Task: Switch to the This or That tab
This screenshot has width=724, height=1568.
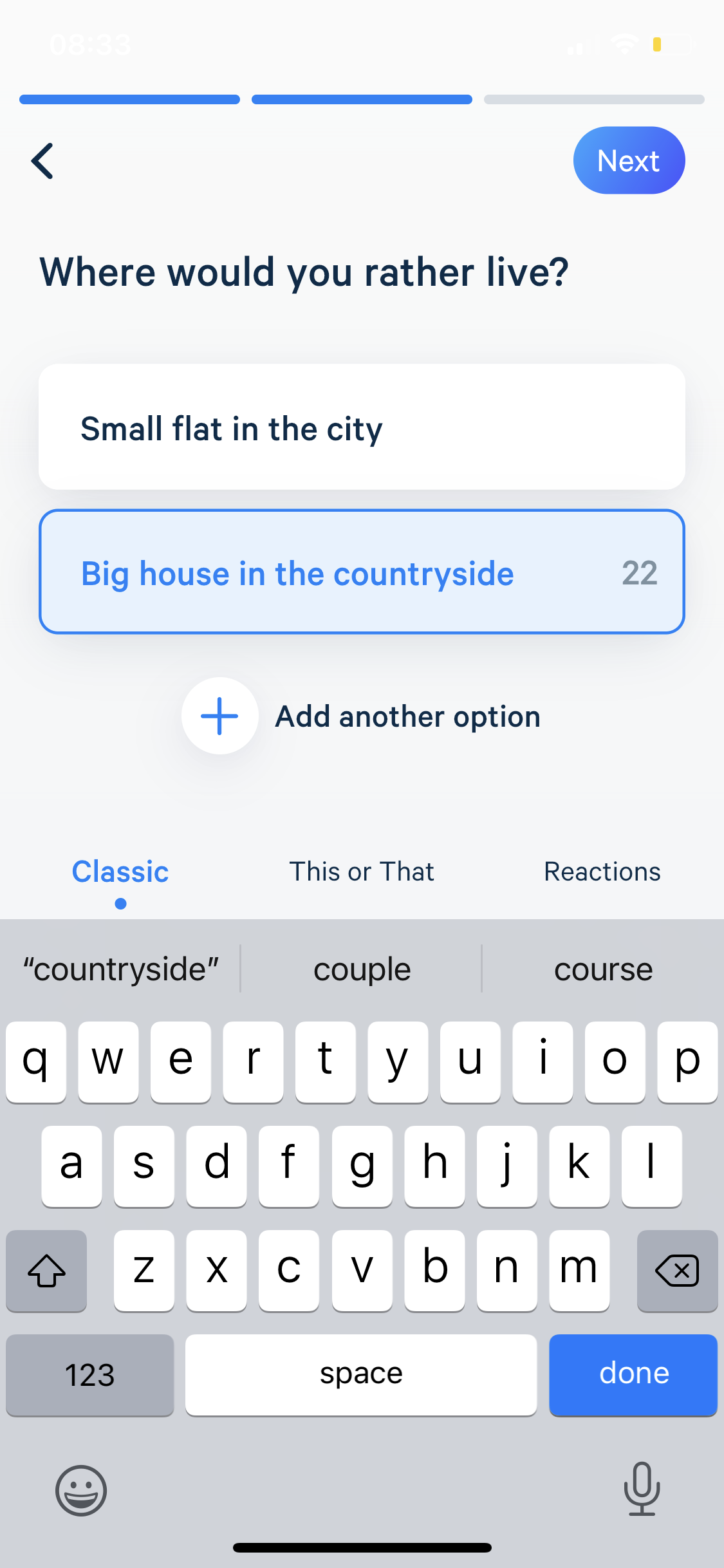Action: point(362,871)
